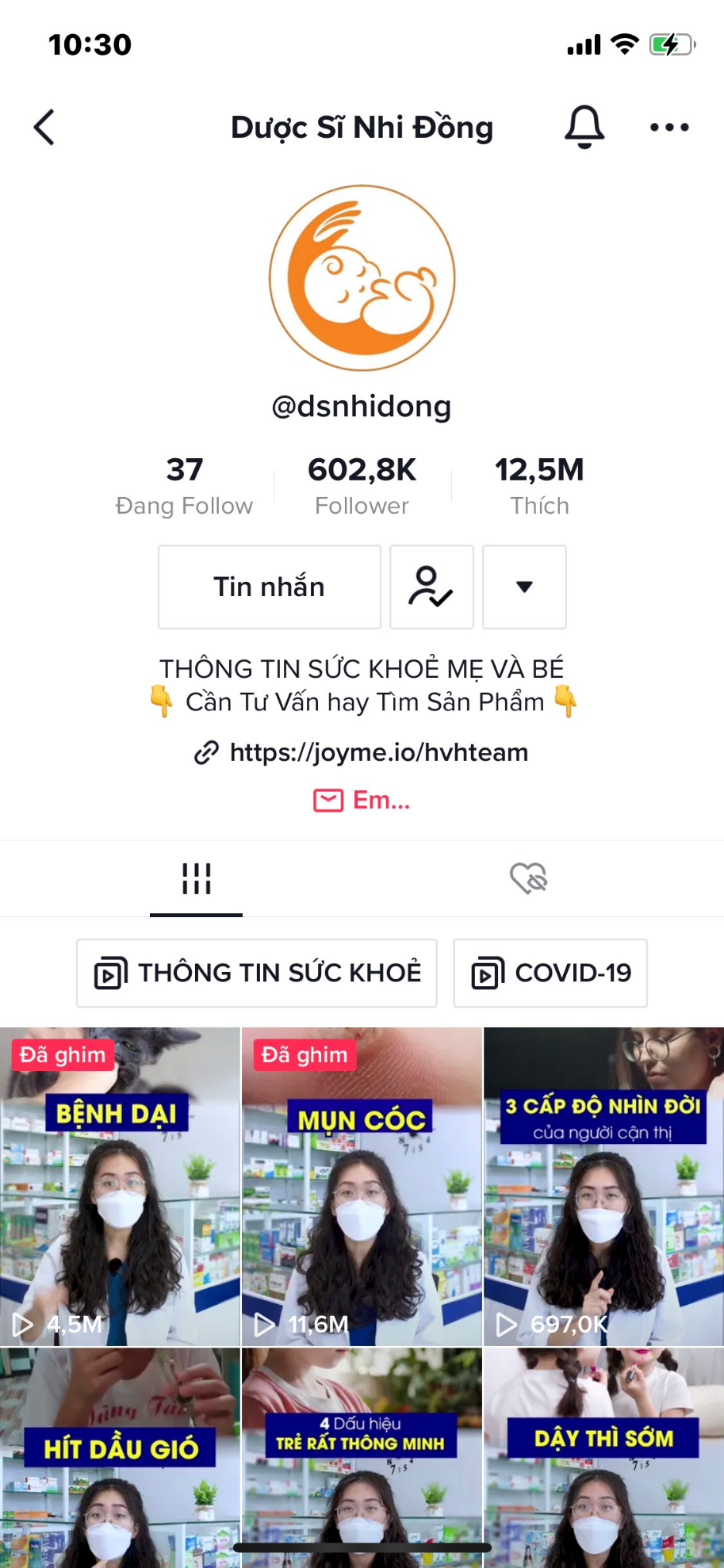Open the COVID-19 playlist

(550, 973)
